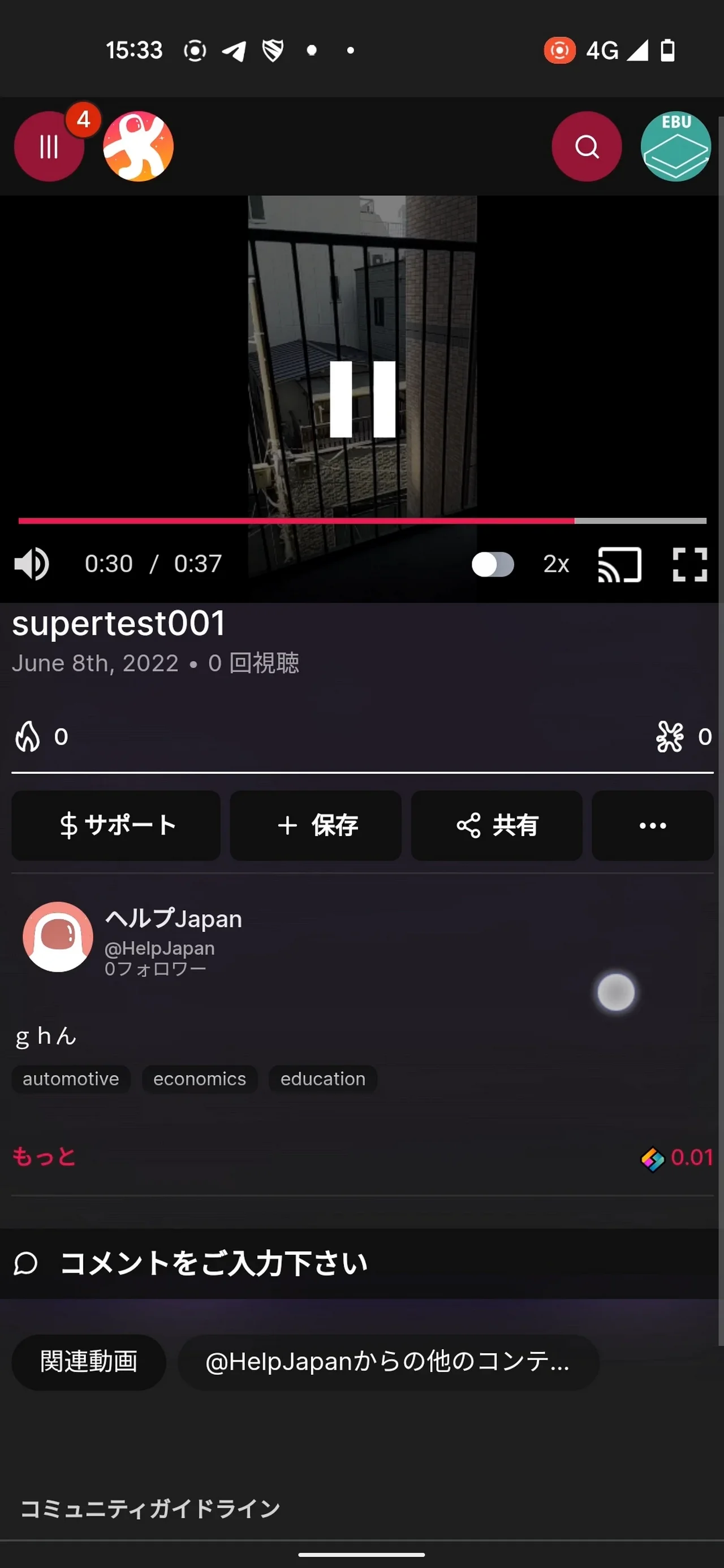Viewport: 724px width, 1568px height.
Task: Toggle the autoplay switch in the player
Action: pyautogui.click(x=493, y=564)
